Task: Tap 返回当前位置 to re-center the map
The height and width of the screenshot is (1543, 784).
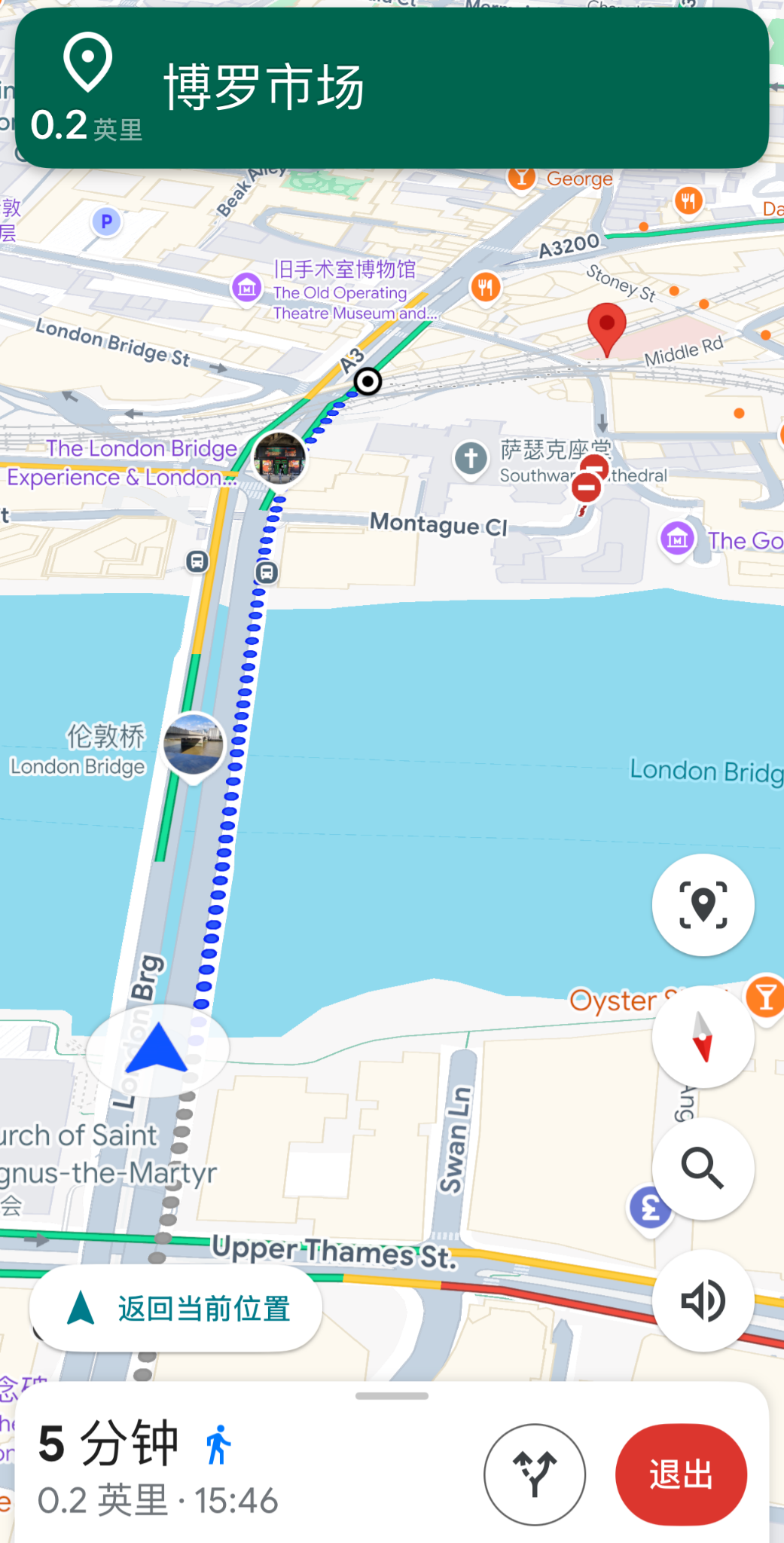Action: pos(176,1309)
